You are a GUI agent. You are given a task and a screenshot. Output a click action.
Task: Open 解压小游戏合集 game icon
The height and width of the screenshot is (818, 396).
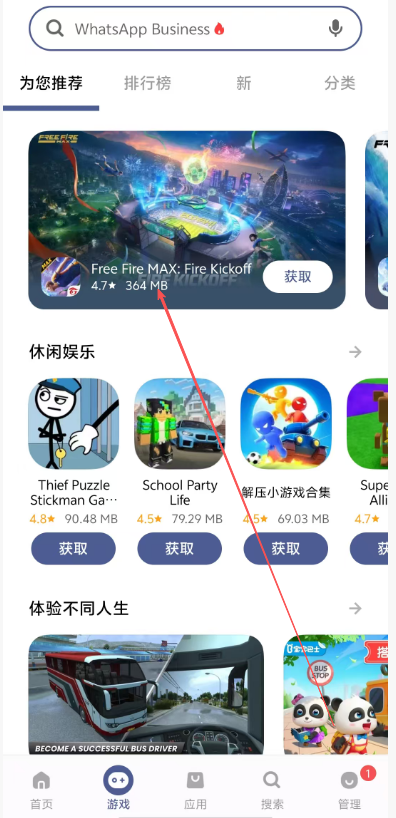[x=286, y=424]
